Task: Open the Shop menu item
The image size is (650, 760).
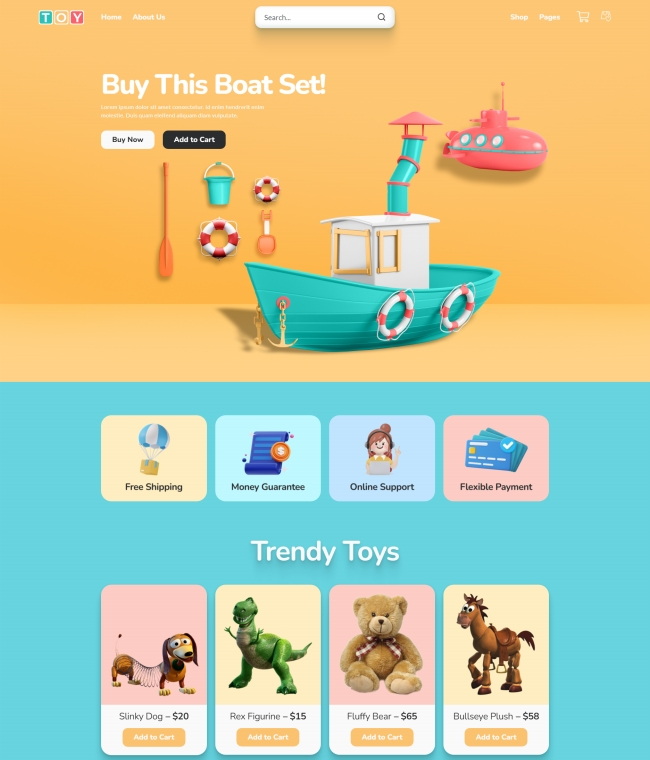Action: click(x=519, y=17)
